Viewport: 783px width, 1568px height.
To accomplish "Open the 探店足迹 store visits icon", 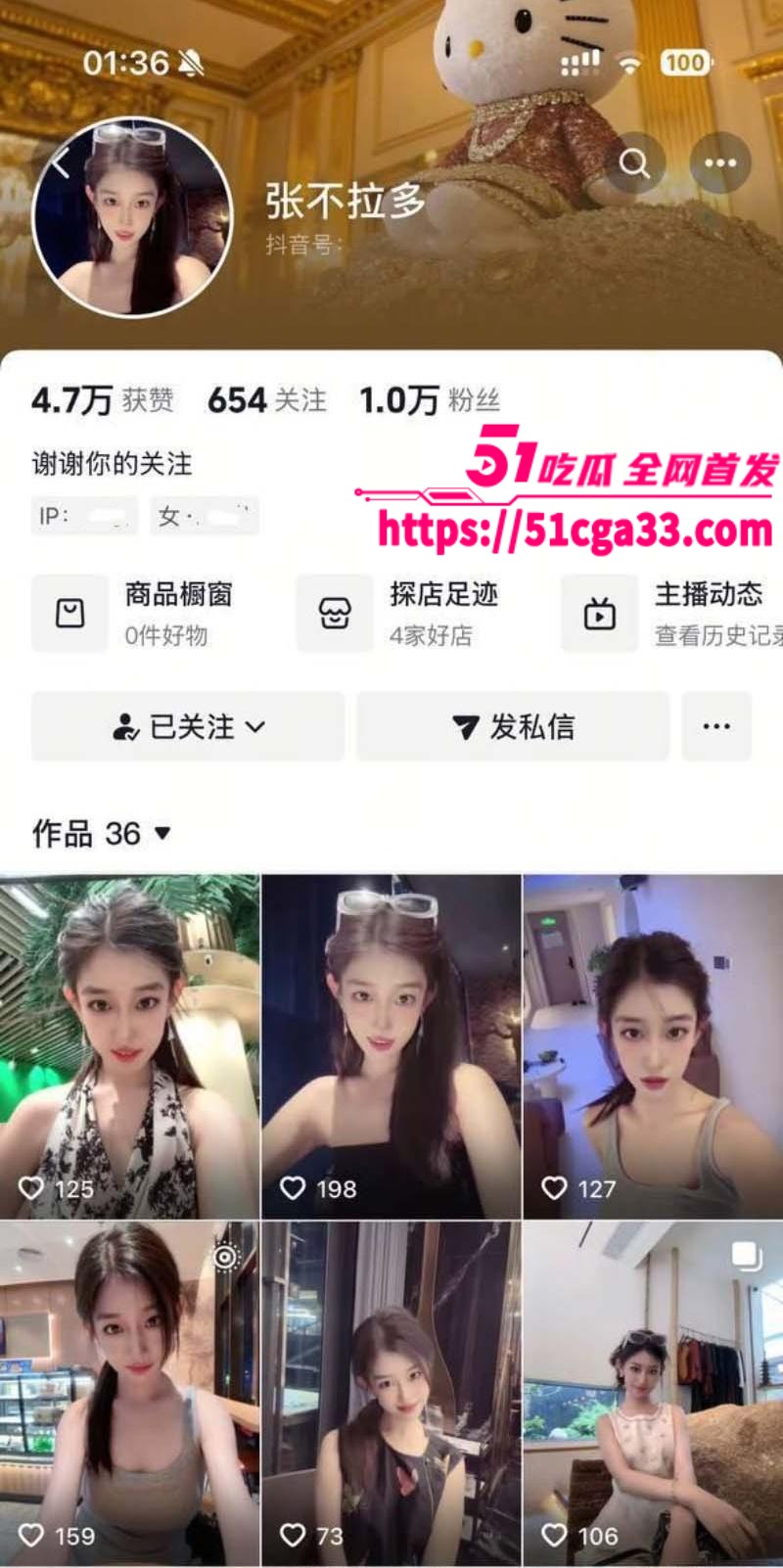I will point(335,613).
